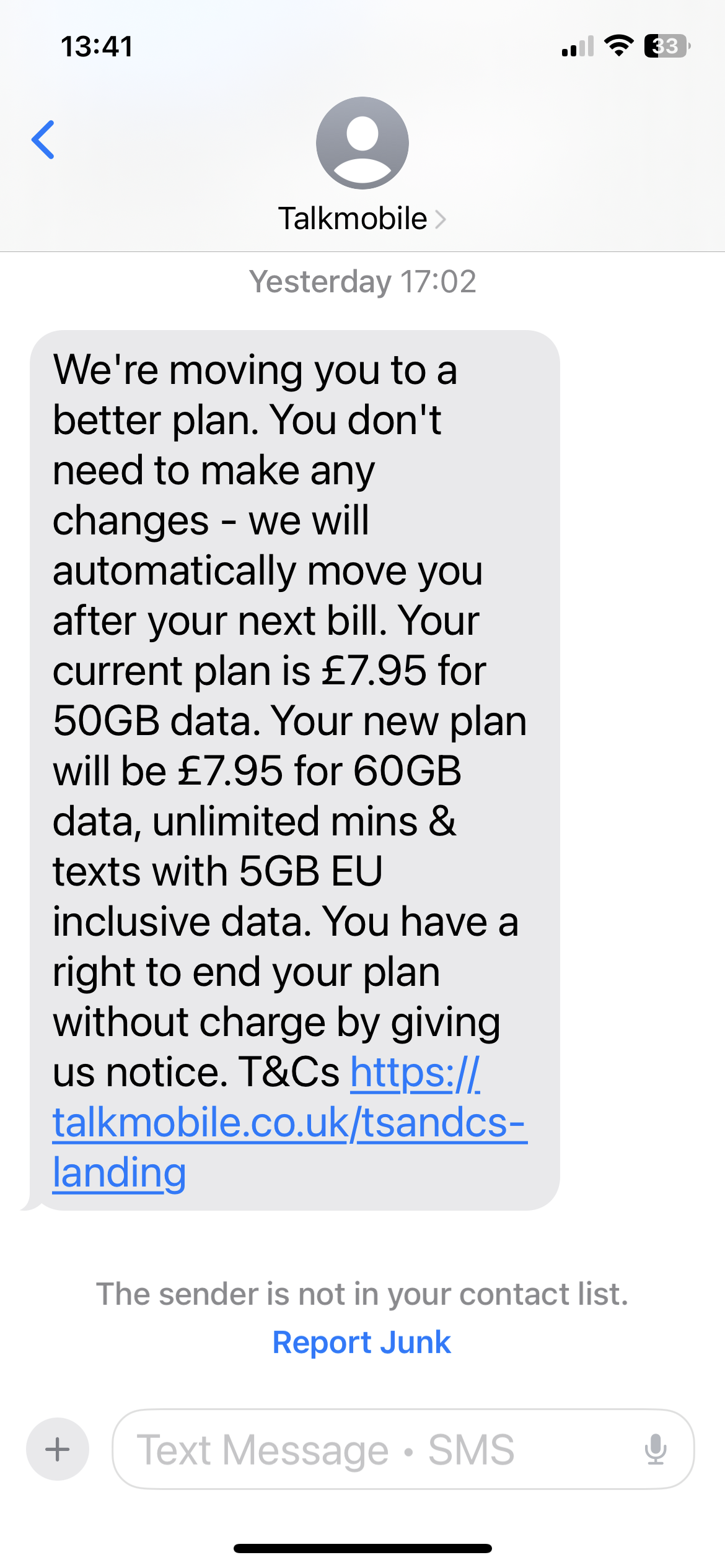
Task: Start dictation with the microphone icon
Action: tap(655, 1449)
